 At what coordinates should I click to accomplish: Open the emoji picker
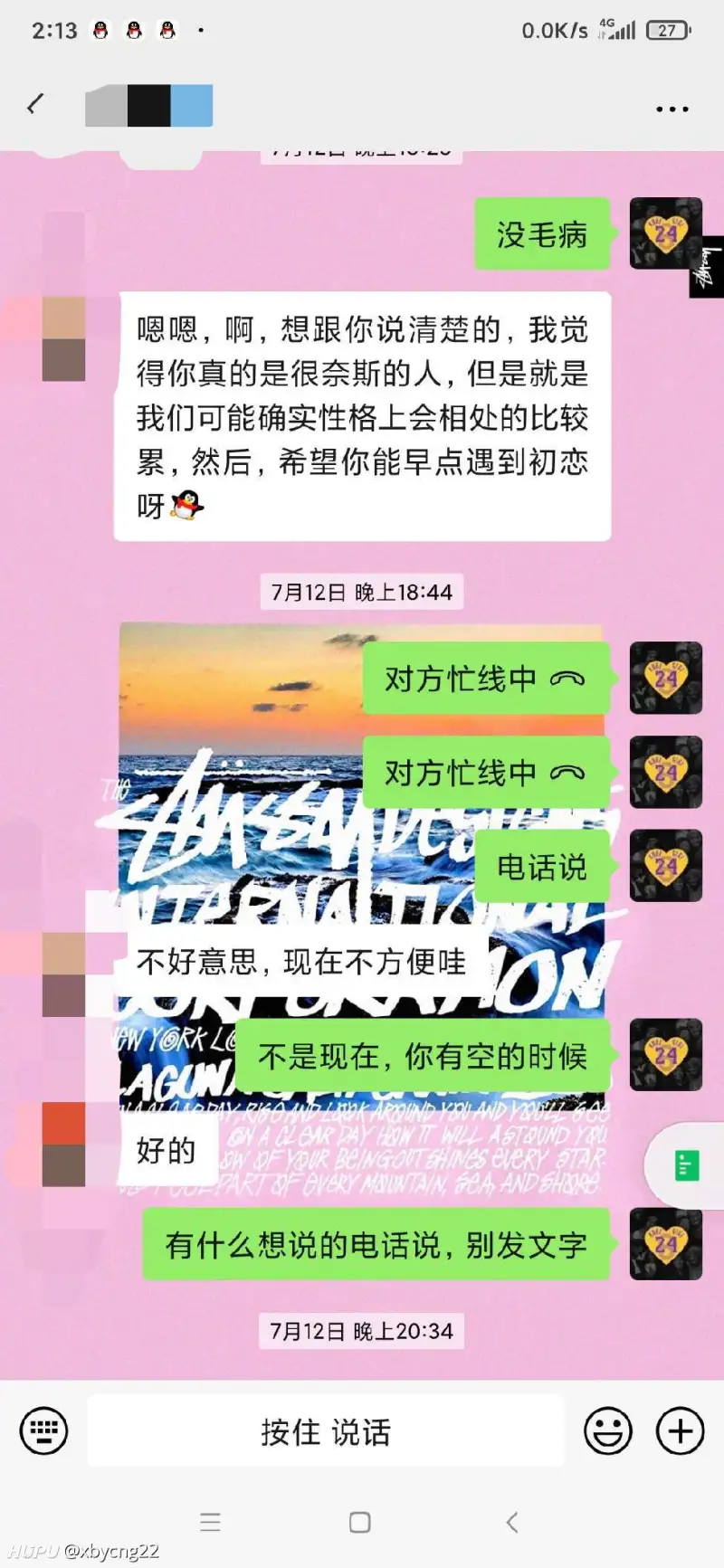pos(607,1430)
